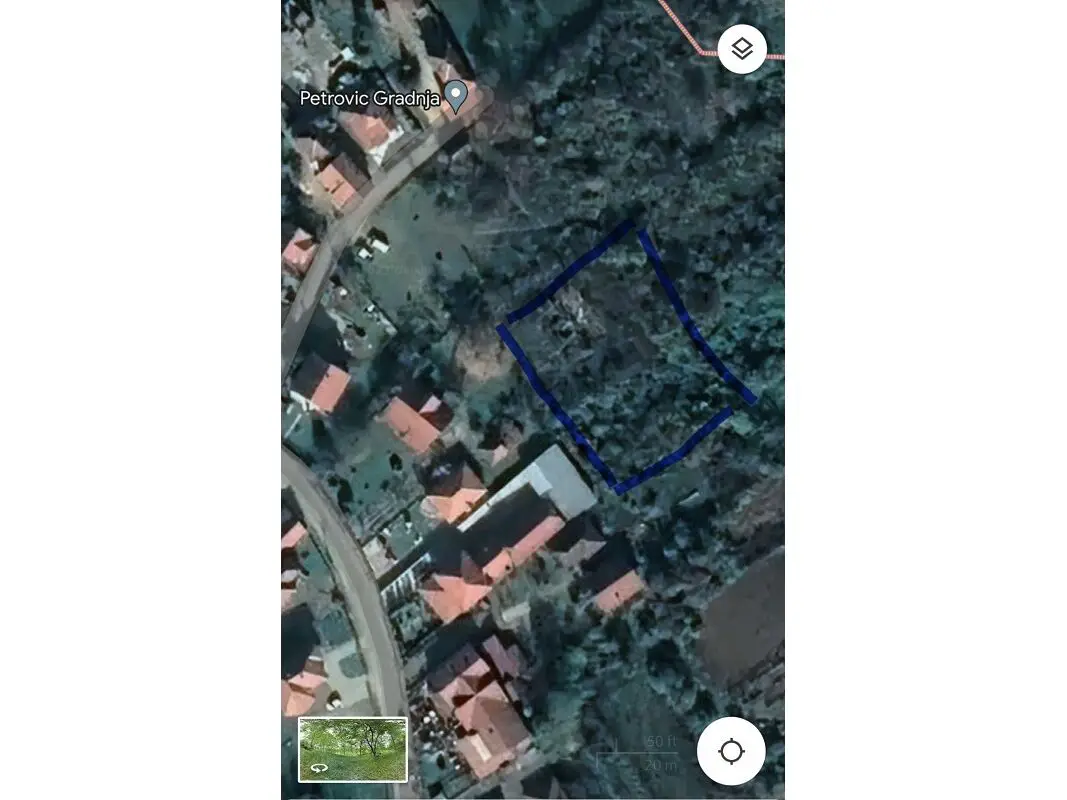Center map on my current location
The height and width of the screenshot is (800, 1067).
click(x=731, y=751)
